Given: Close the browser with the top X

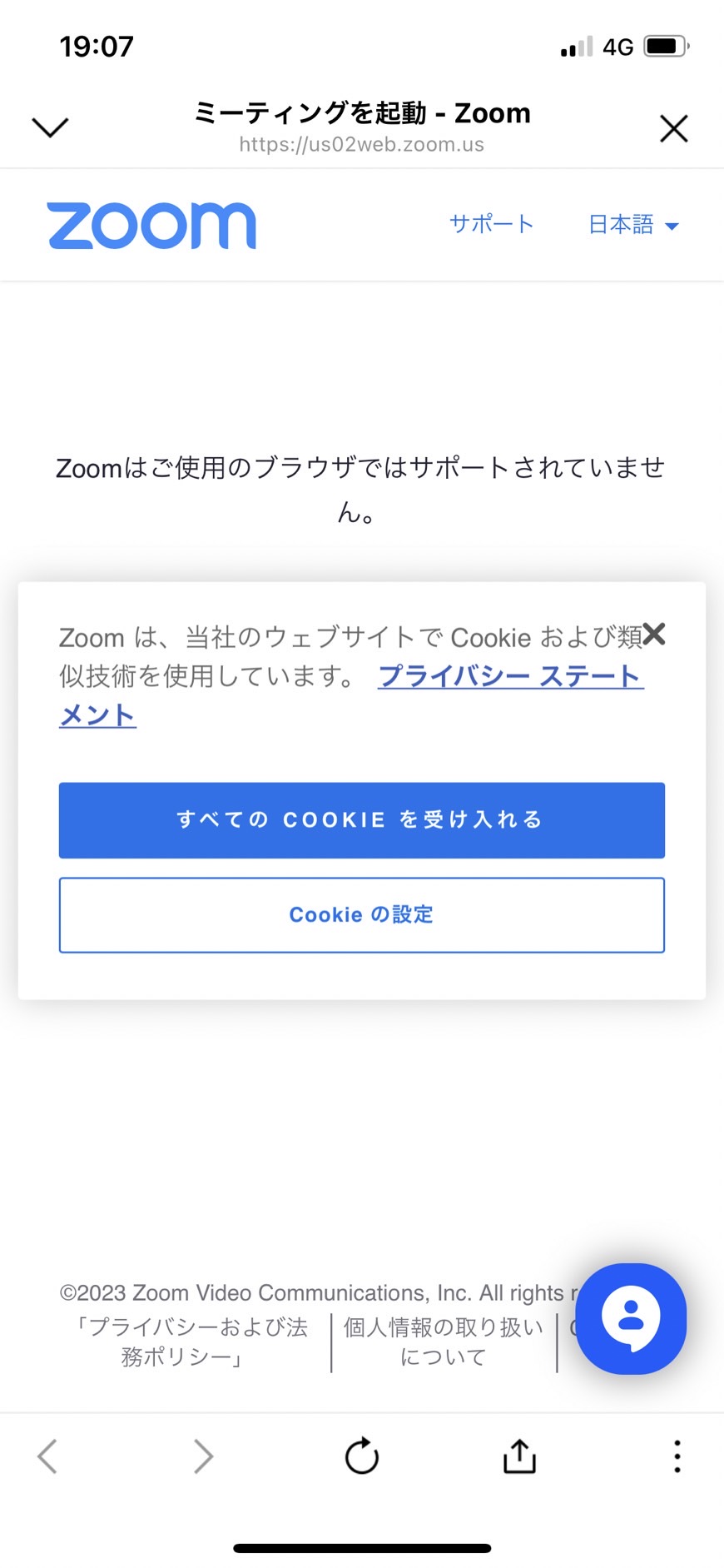Looking at the screenshot, I should [x=673, y=128].
